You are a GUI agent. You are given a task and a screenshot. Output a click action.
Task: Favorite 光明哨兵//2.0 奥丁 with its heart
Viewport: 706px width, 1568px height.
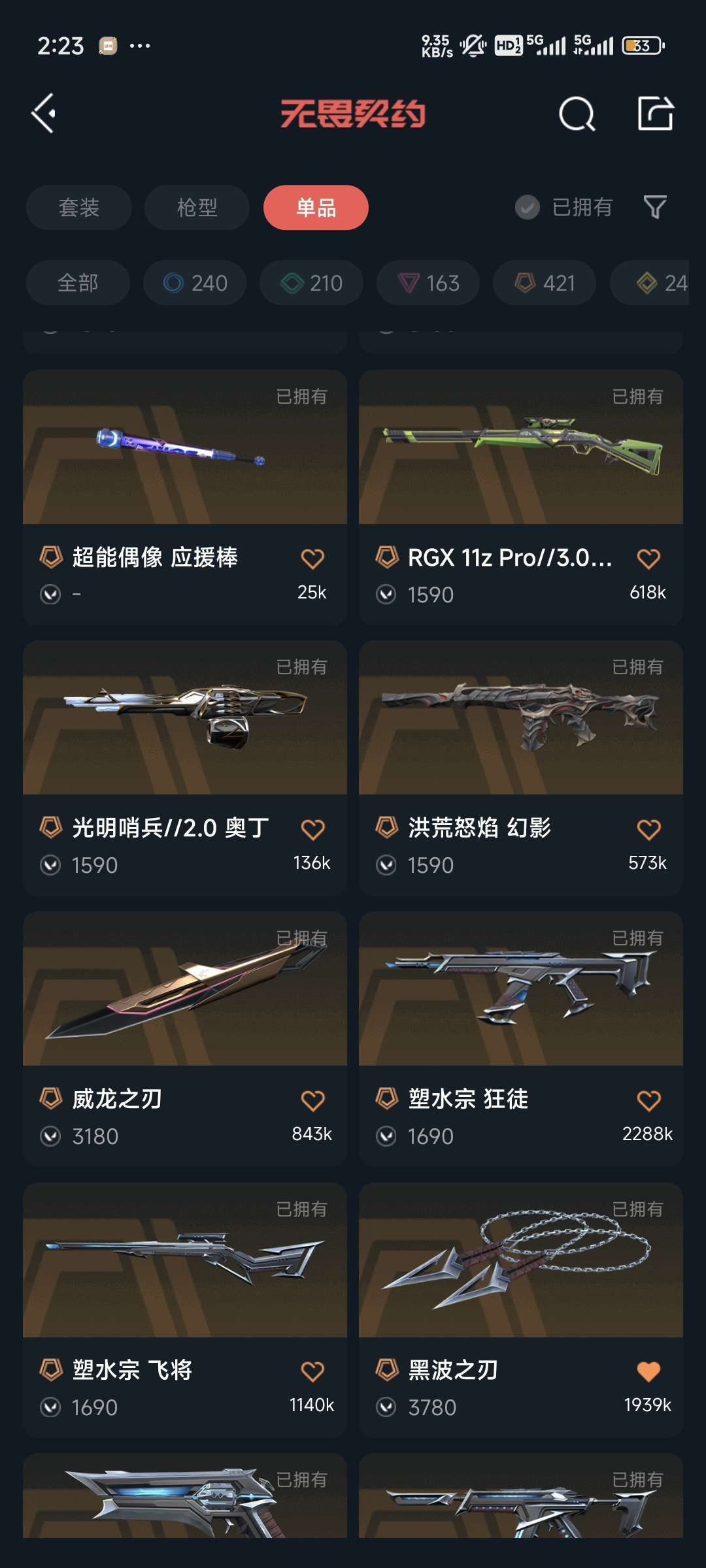(312, 828)
